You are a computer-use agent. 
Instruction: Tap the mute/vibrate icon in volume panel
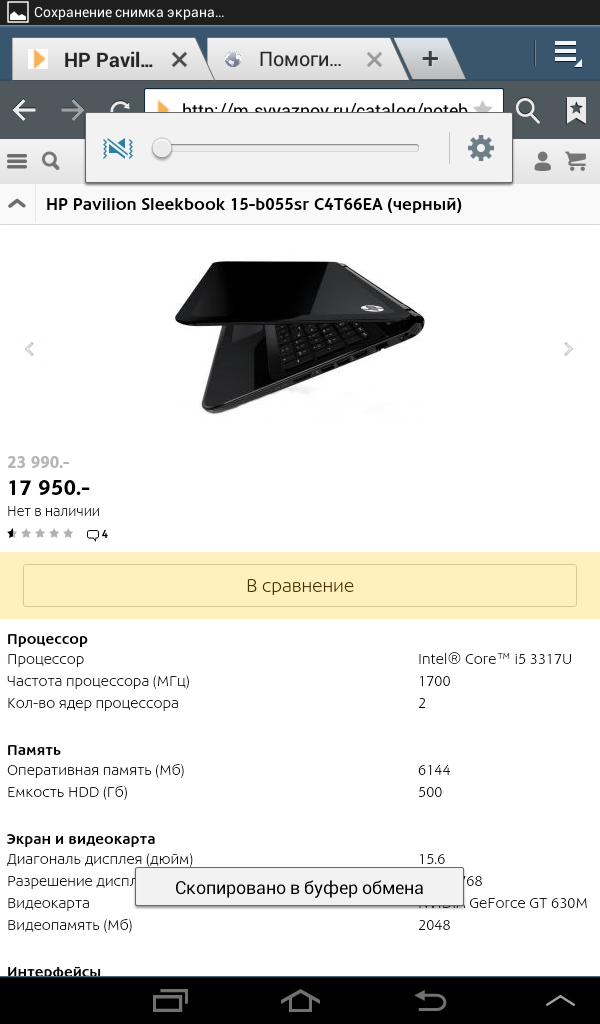coord(118,148)
